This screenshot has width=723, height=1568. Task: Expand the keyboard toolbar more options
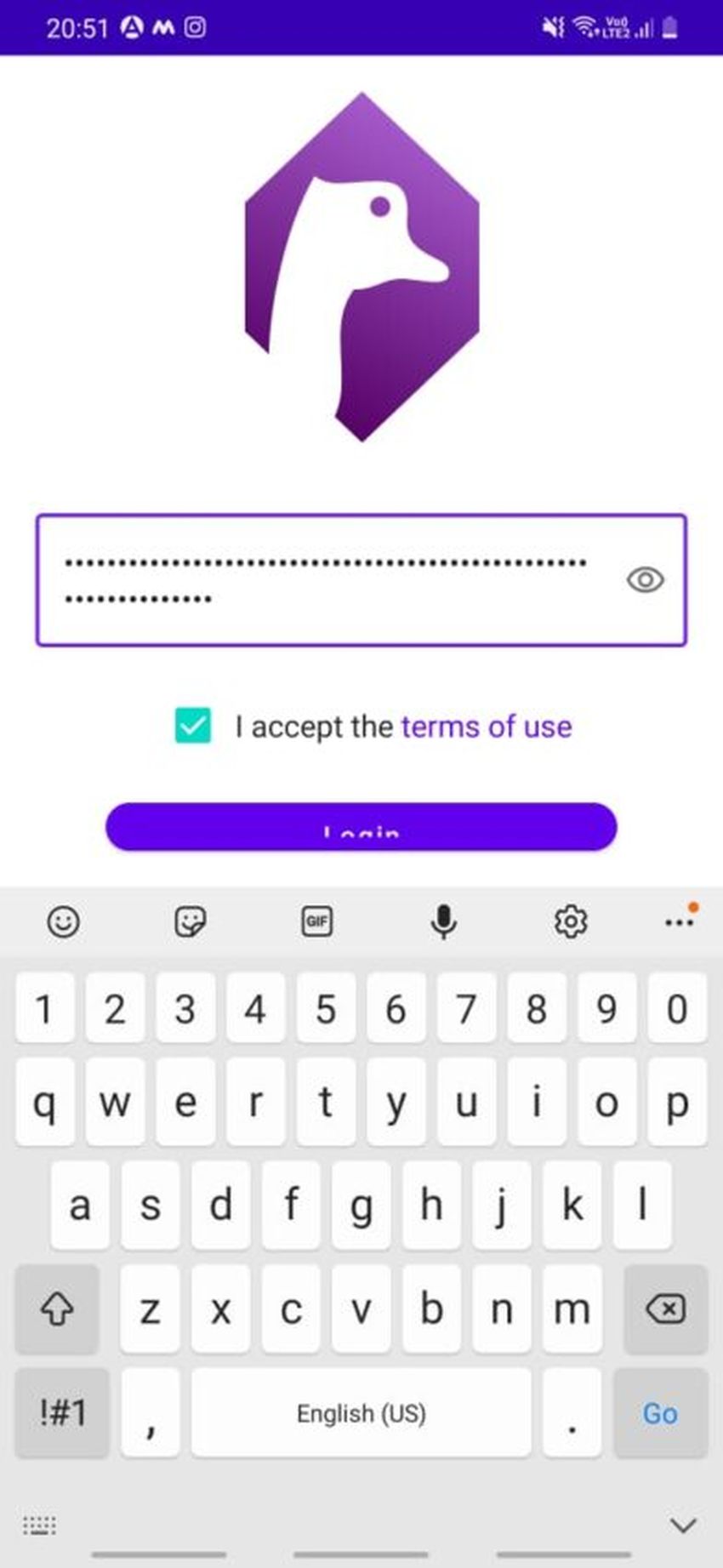point(679,921)
